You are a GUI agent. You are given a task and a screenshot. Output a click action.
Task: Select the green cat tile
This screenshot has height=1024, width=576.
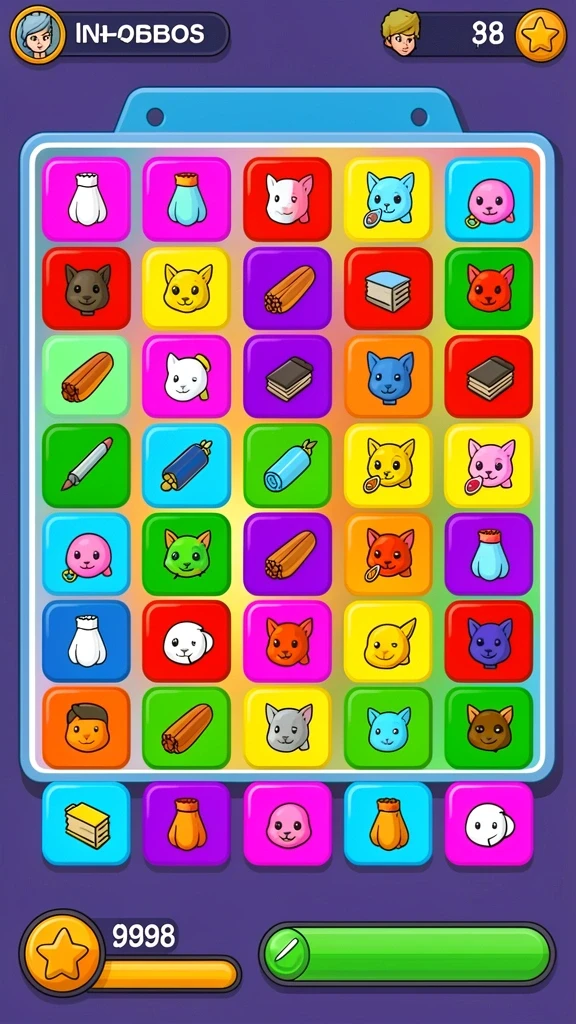[187, 554]
